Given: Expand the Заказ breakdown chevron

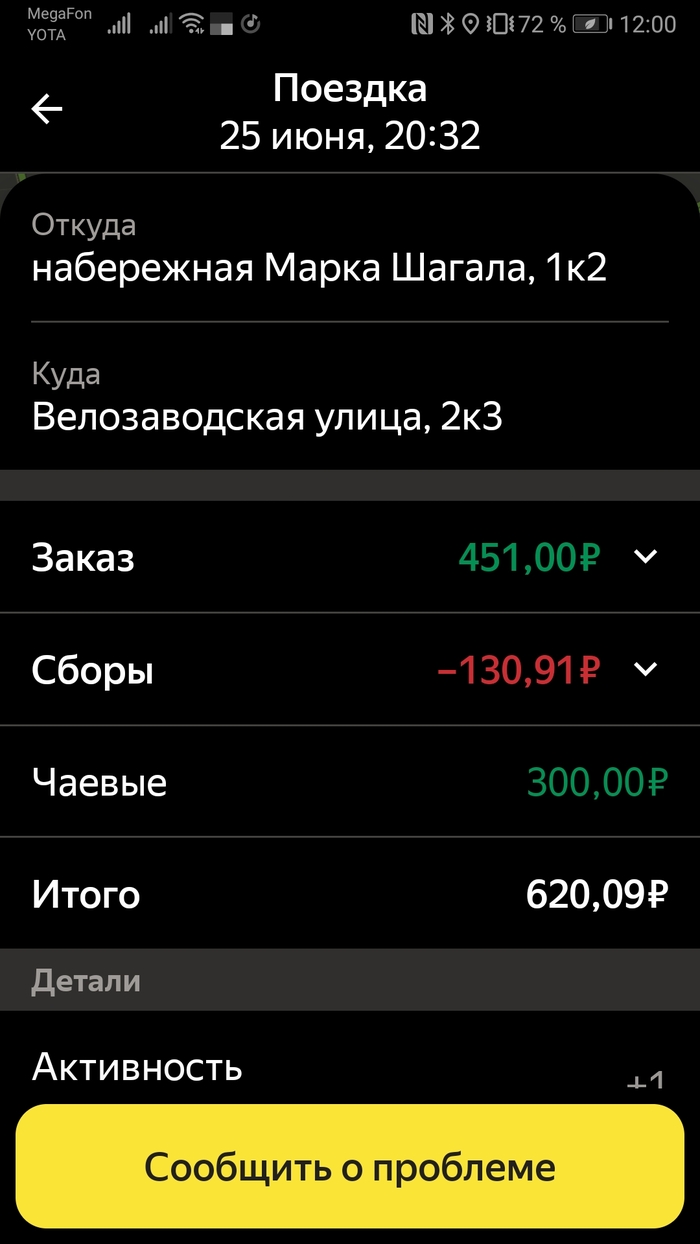Looking at the screenshot, I should point(646,557).
